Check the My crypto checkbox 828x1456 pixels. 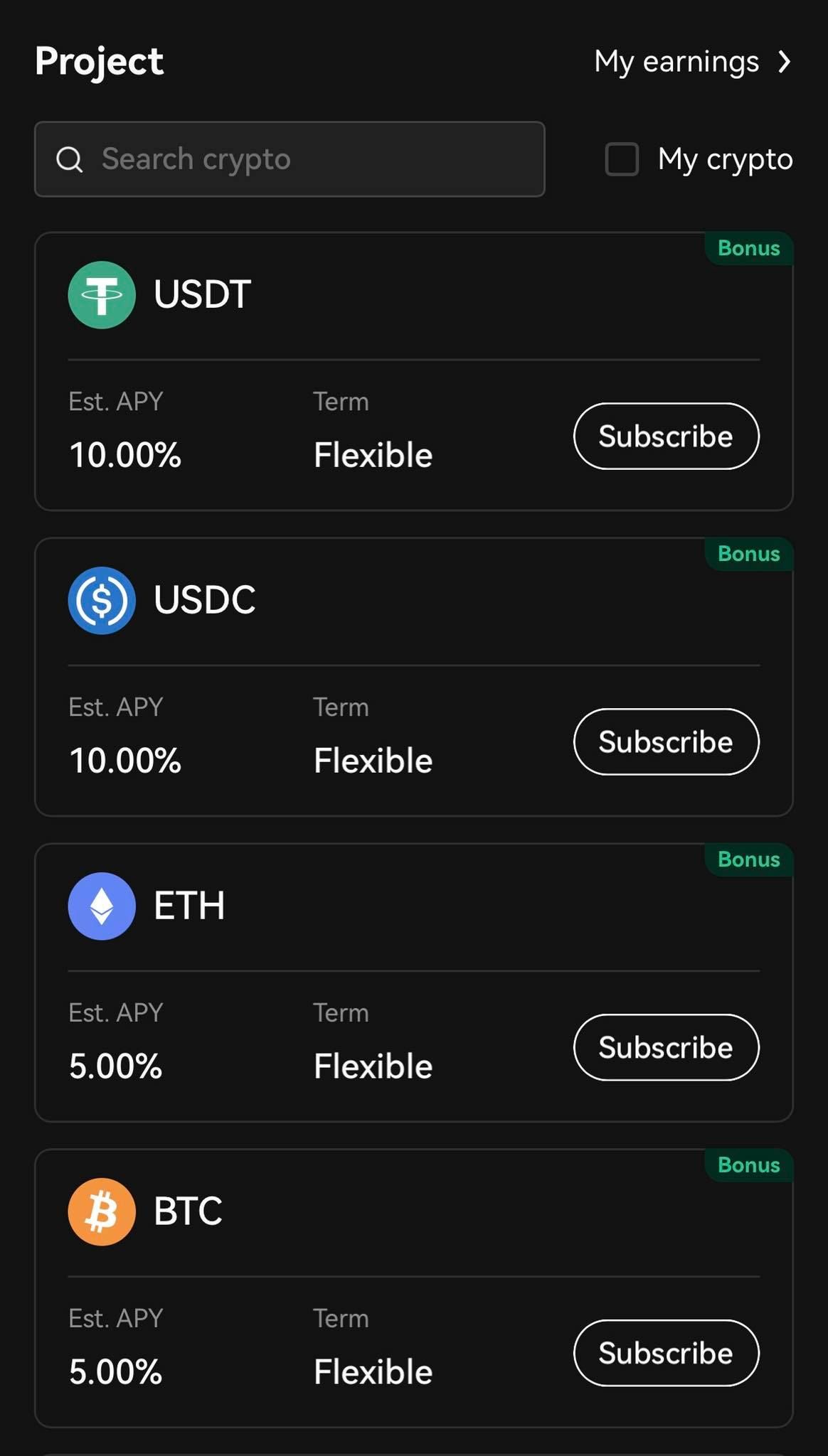(622, 159)
